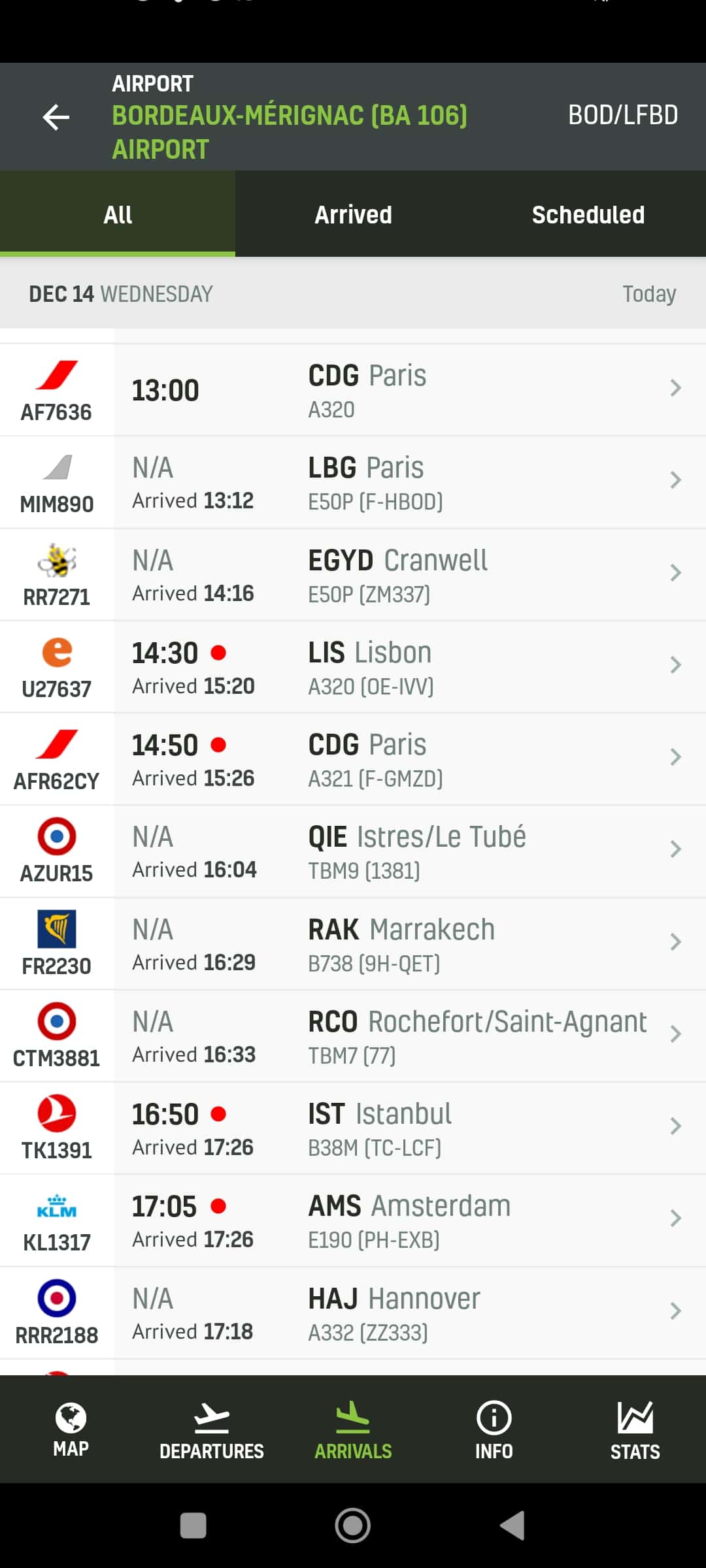Select the All tab
This screenshot has height=1568, width=706.
[x=118, y=214]
